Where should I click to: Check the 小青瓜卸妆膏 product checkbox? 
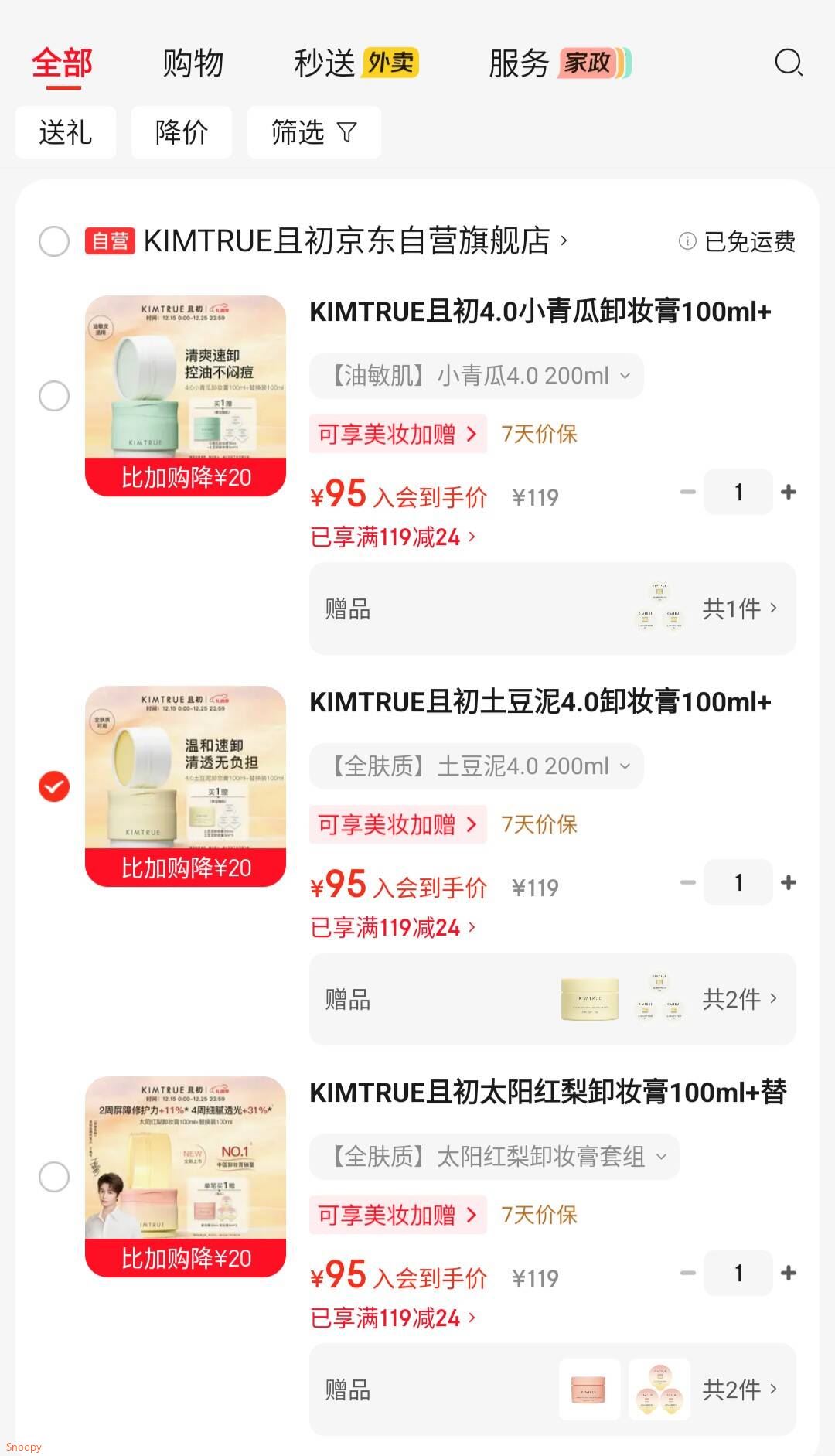[54, 397]
